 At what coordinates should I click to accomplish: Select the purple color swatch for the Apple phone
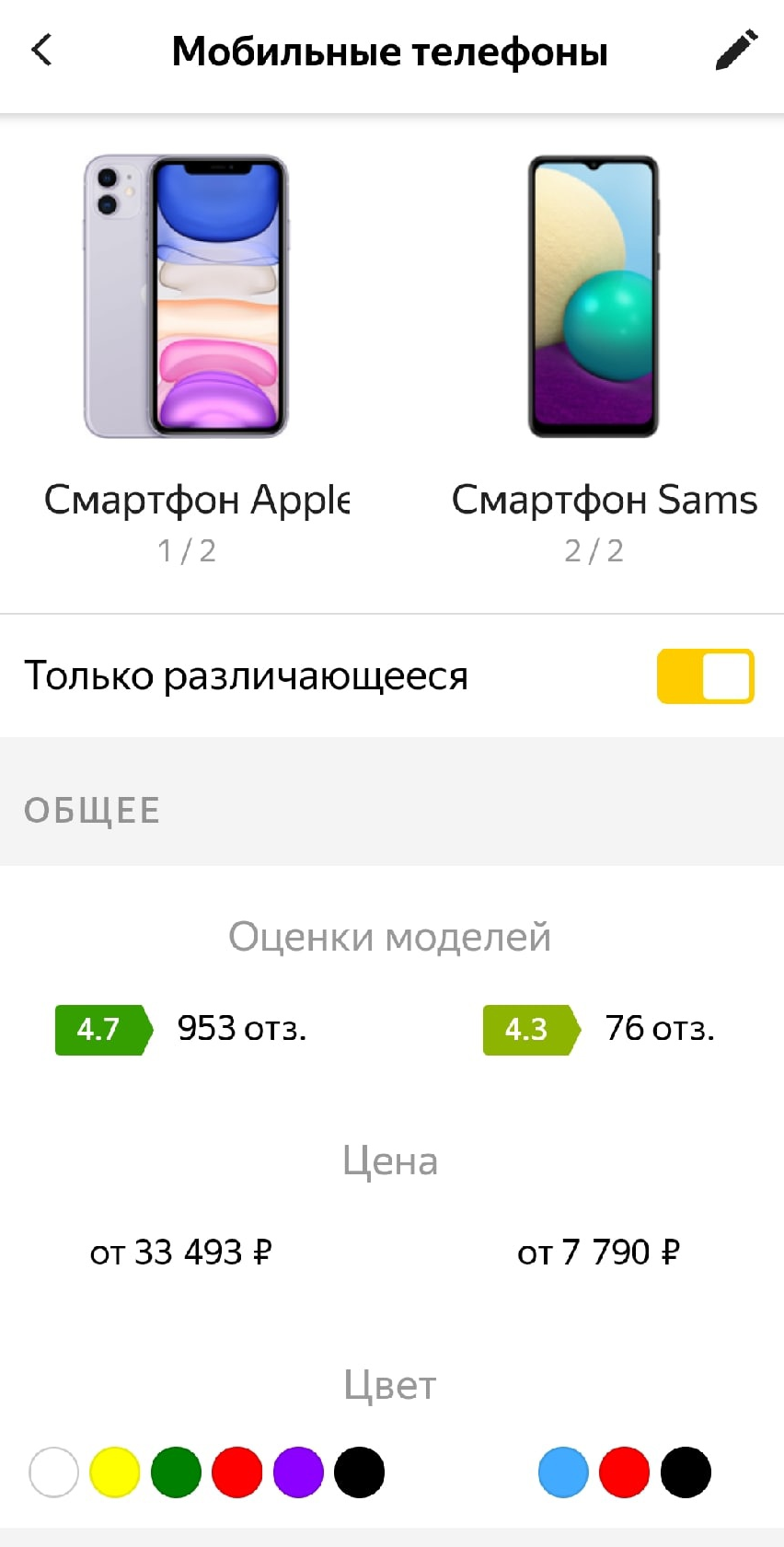tap(297, 1472)
